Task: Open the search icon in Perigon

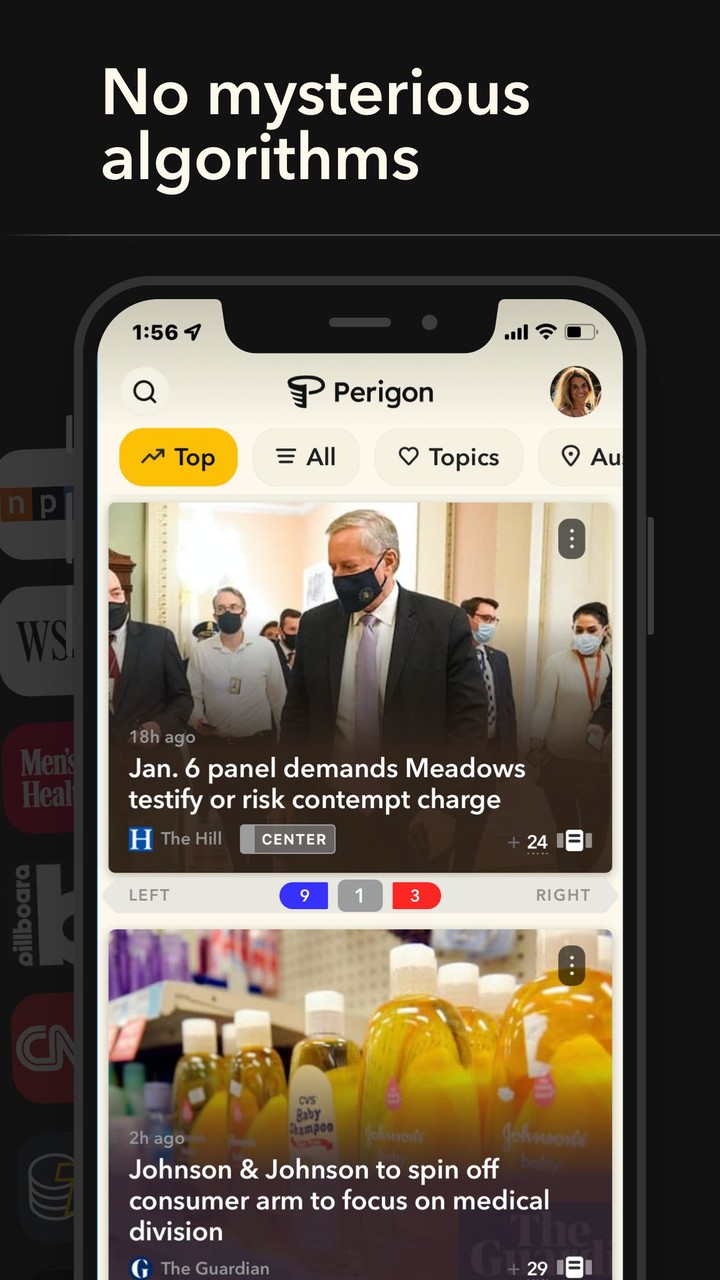Action: (145, 391)
